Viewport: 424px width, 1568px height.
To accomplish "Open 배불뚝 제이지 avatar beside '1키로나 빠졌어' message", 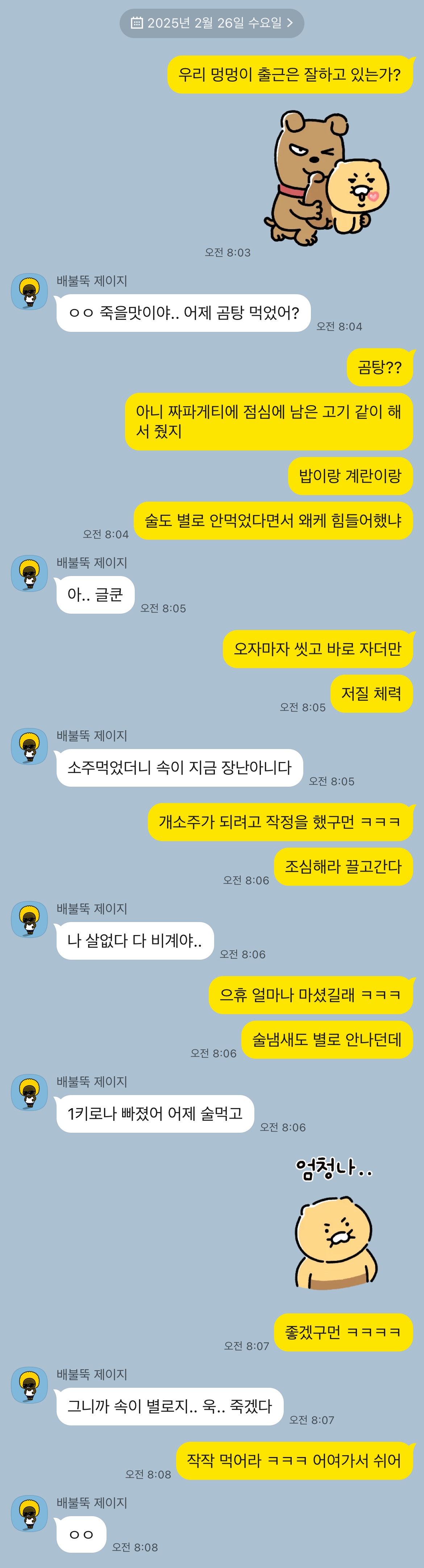I will [x=29, y=1092].
